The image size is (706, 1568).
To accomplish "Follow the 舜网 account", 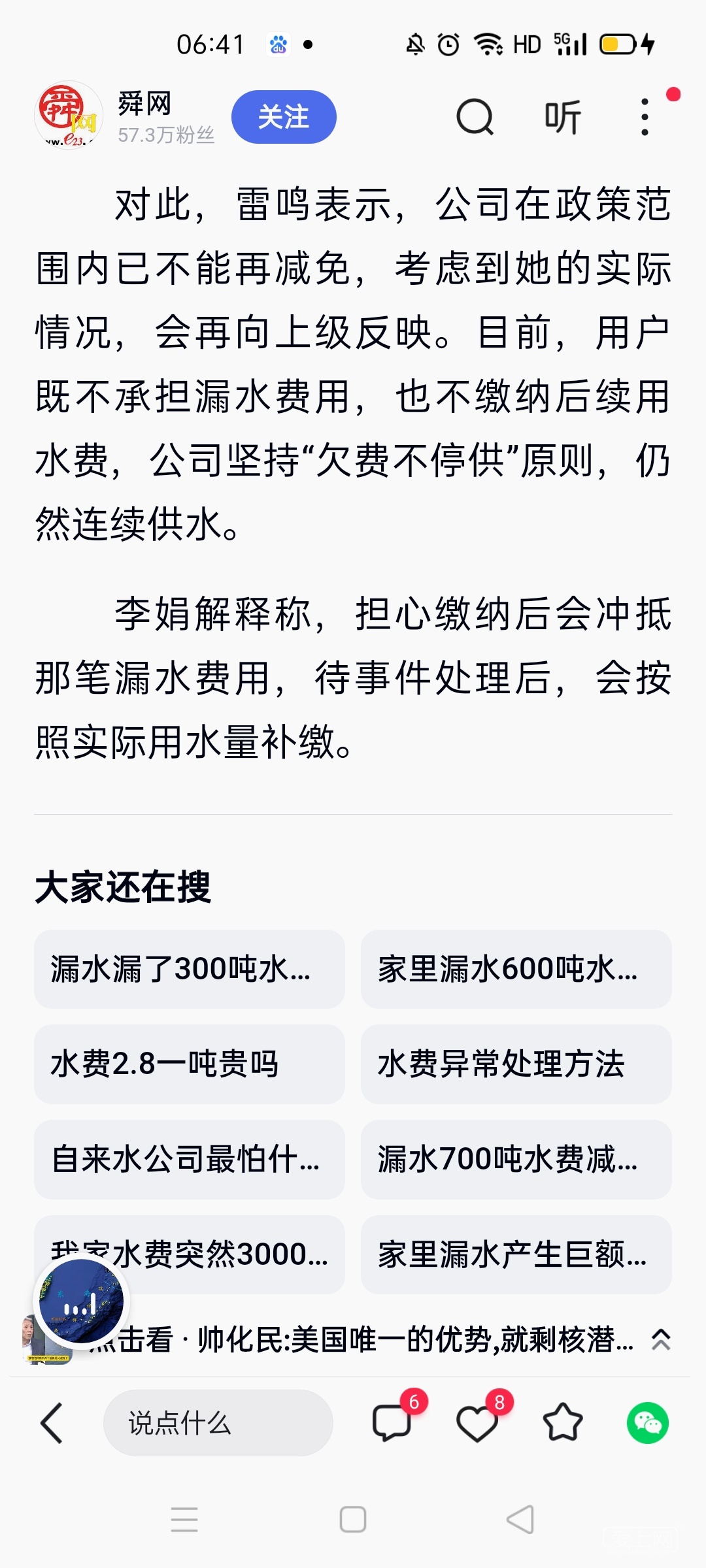I will 284,117.
